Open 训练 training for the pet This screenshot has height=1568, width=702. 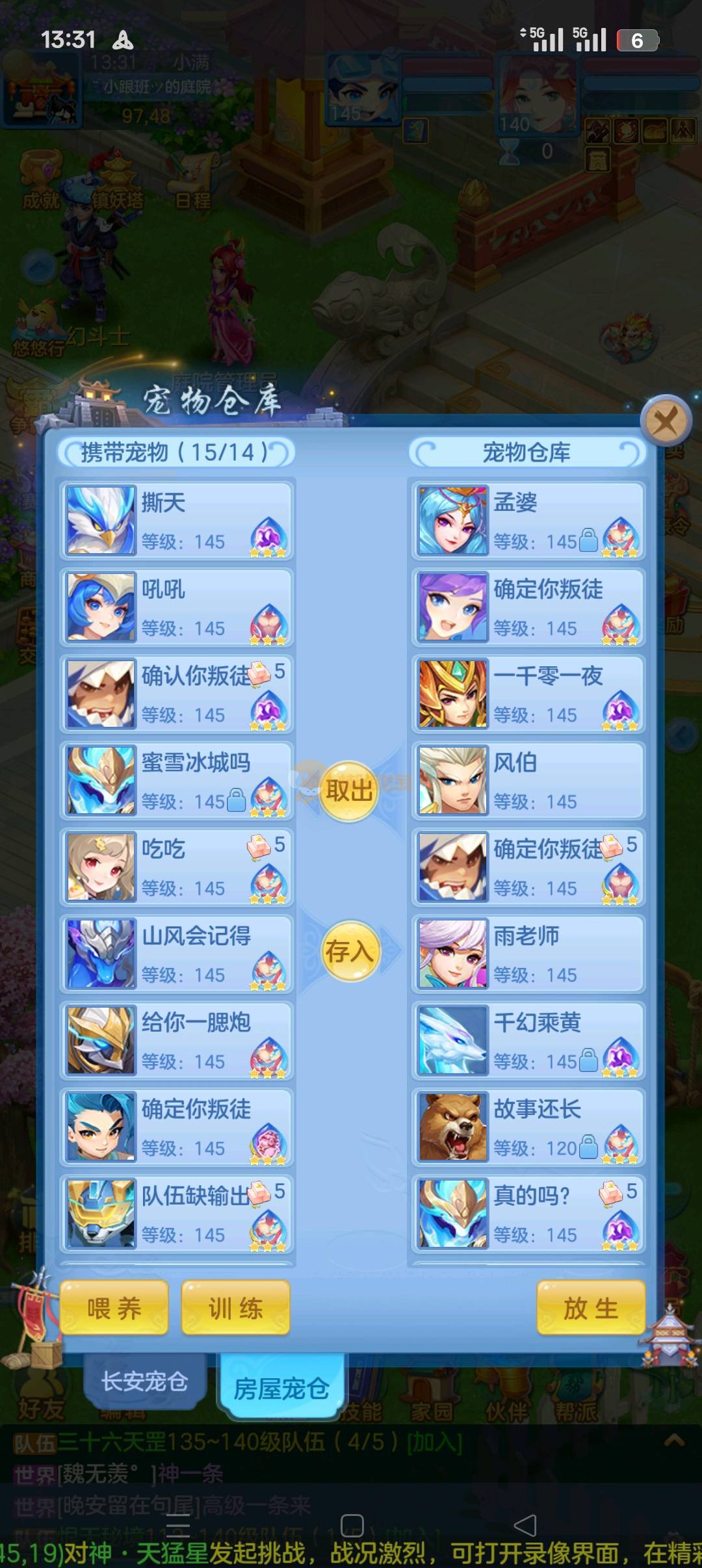[x=235, y=1308]
